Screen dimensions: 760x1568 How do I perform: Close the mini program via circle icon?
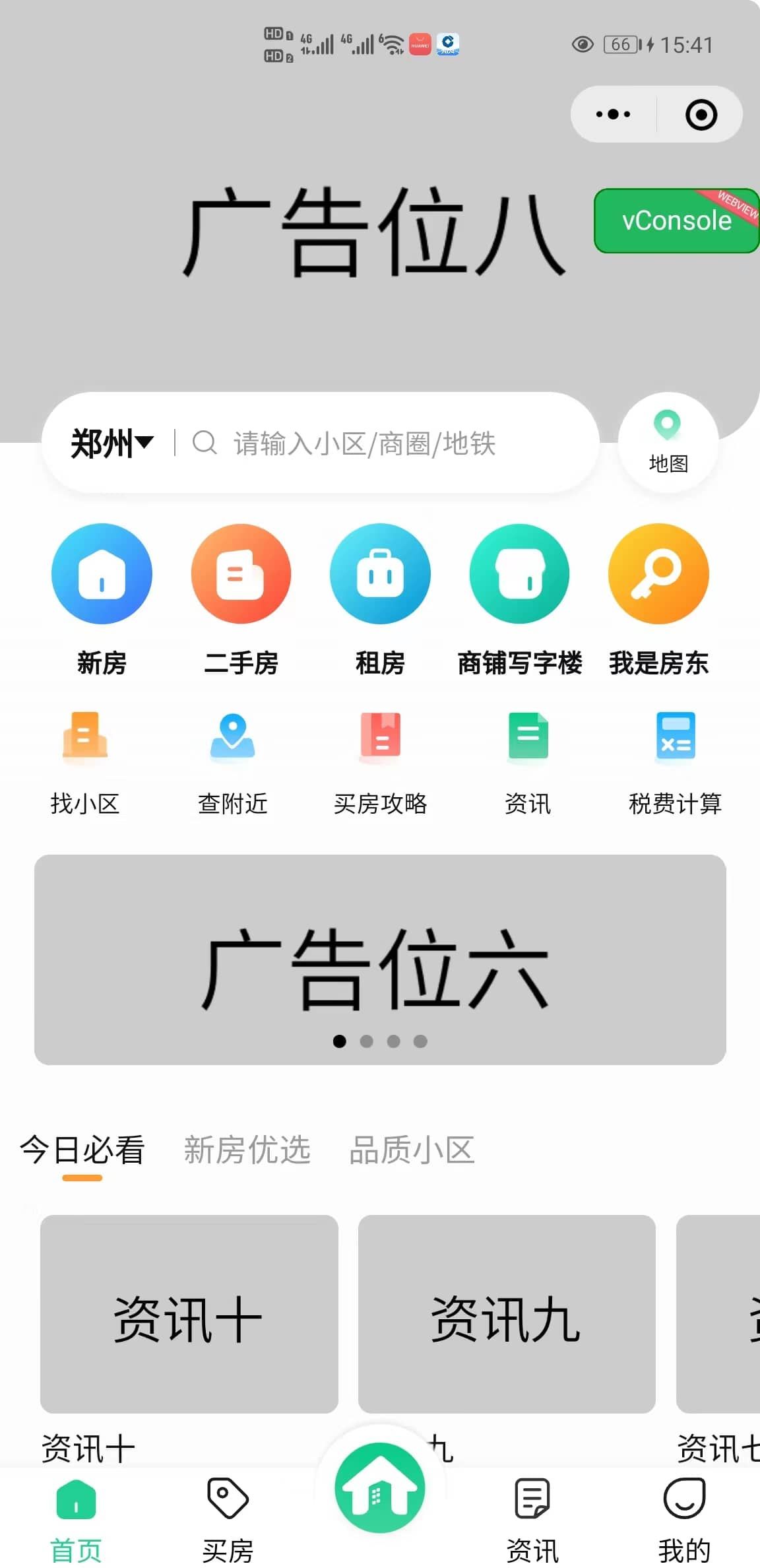701,114
